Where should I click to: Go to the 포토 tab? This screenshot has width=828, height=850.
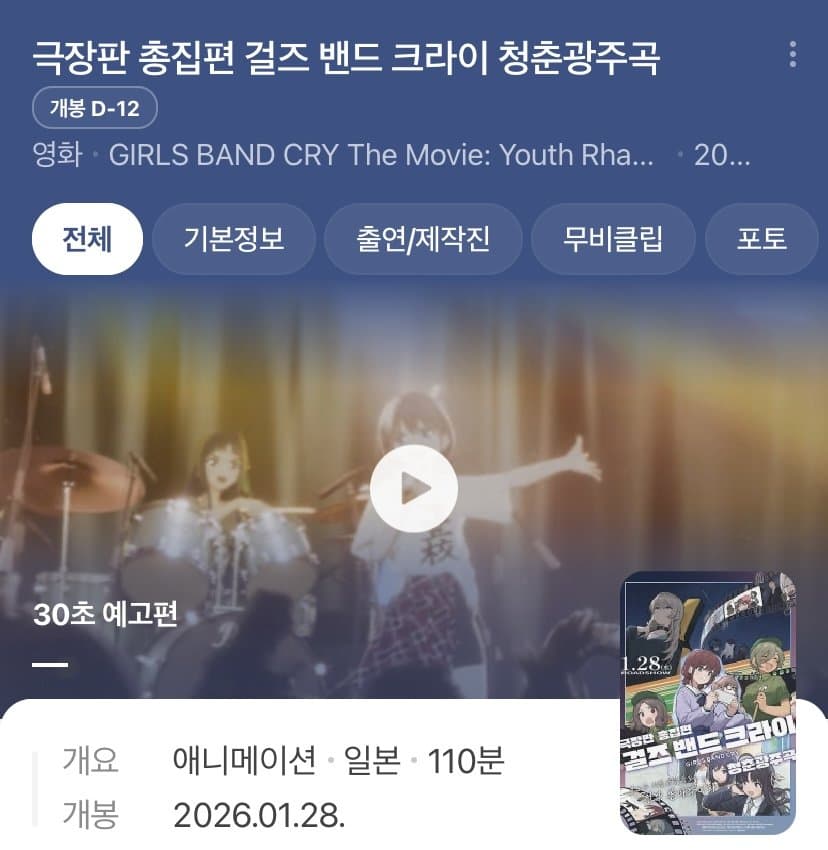coord(762,239)
